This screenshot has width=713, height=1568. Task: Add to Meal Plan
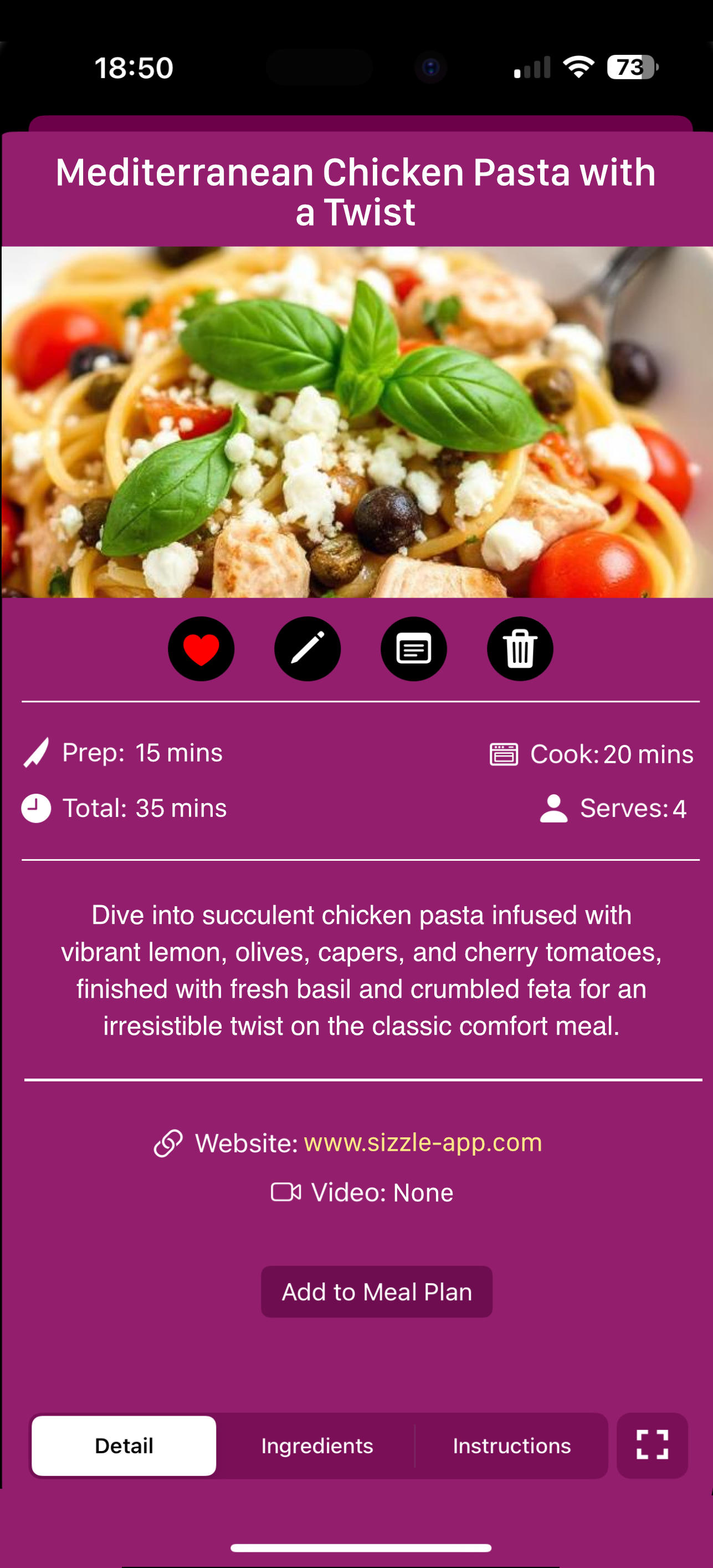pyautogui.click(x=377, y=1291)
